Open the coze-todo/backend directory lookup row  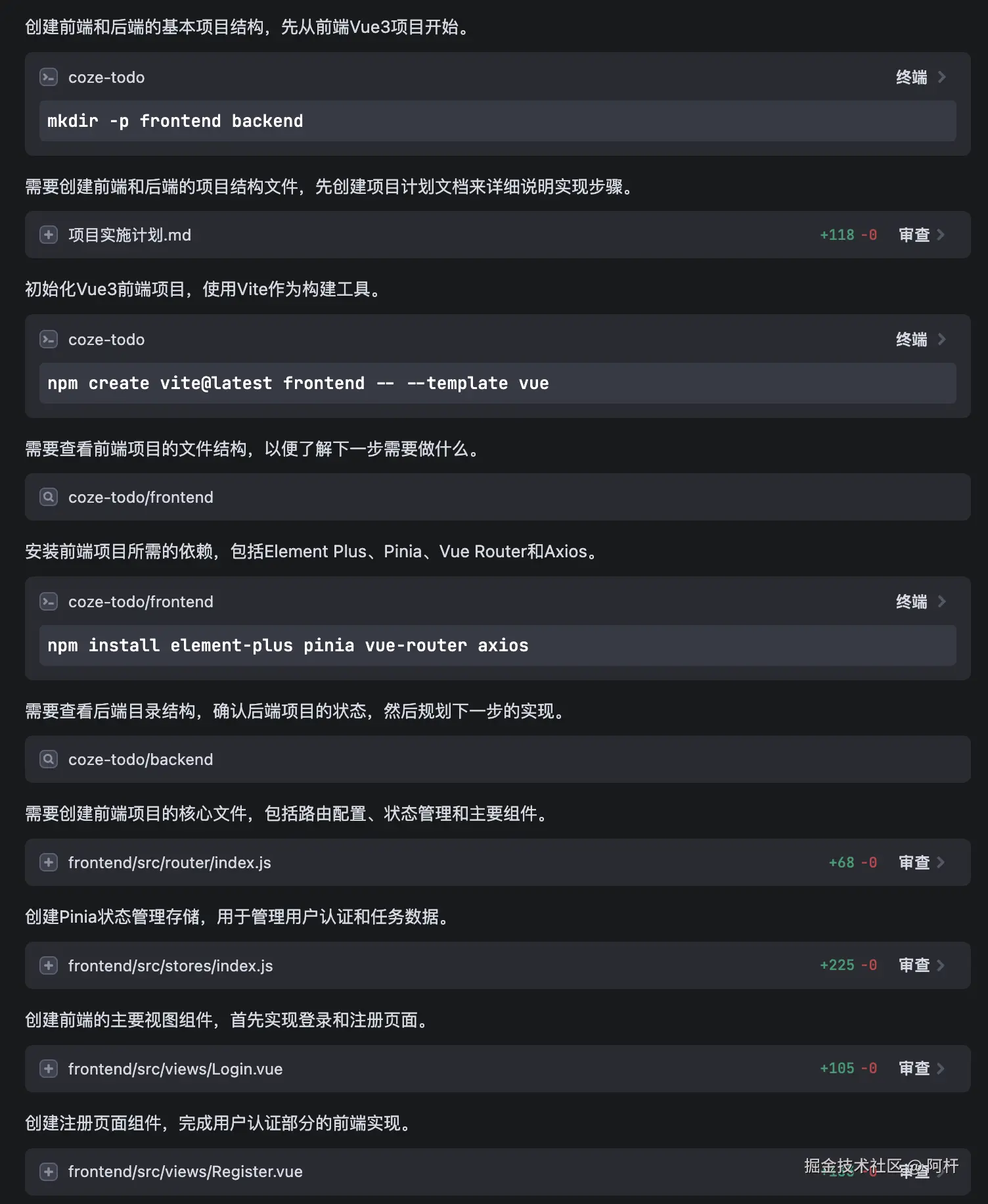pyautogui.click(x=141, y=760)
